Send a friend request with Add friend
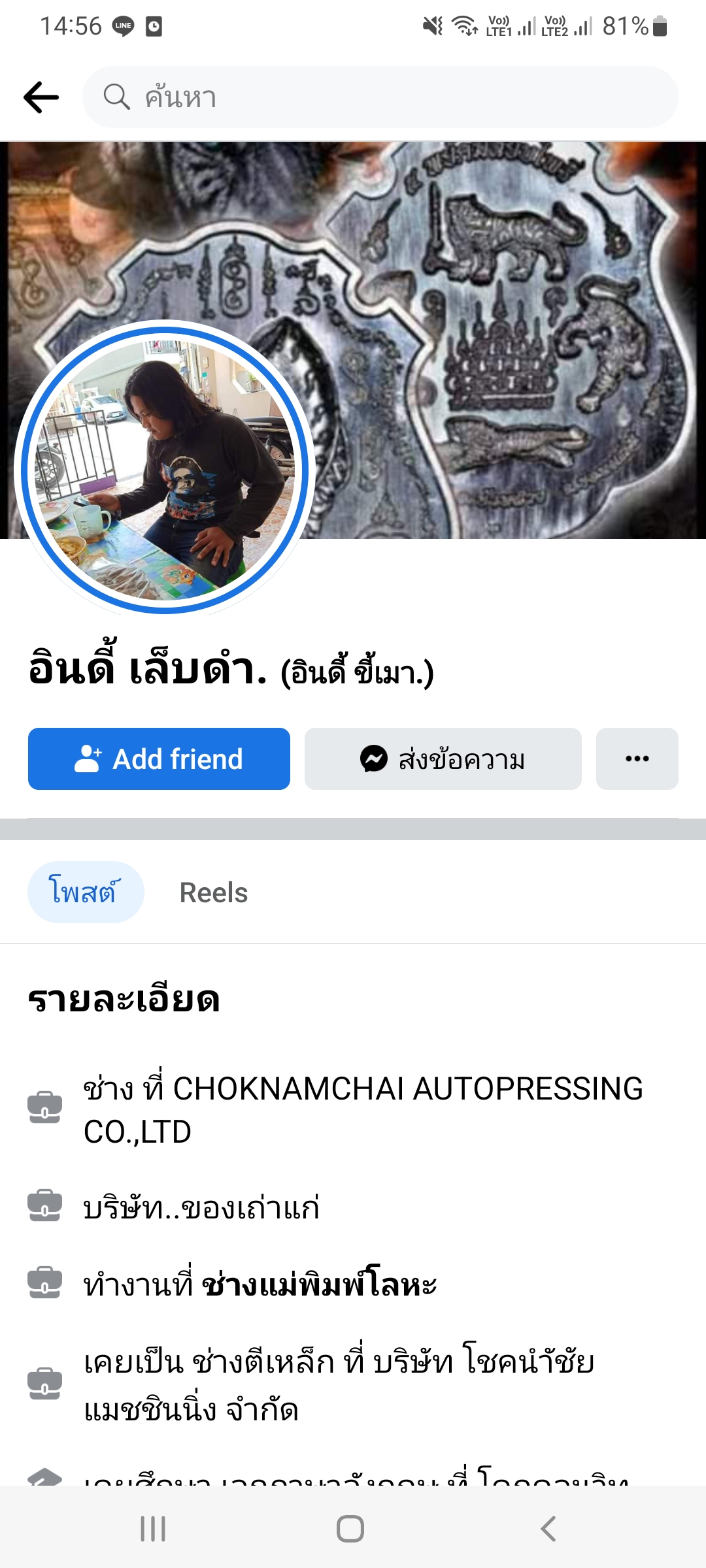 click(159, 759)
